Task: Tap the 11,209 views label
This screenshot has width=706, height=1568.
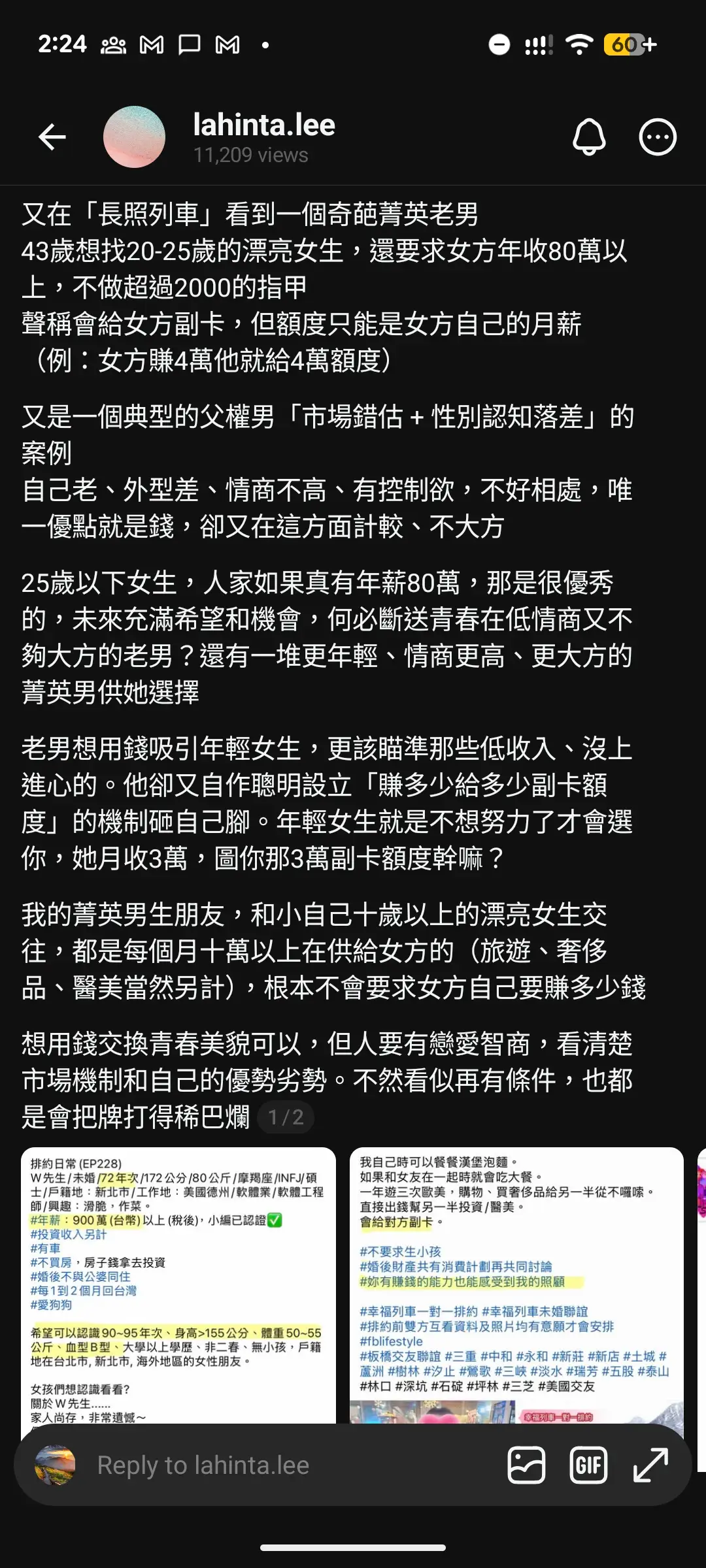Action: (x=250, y=155)
